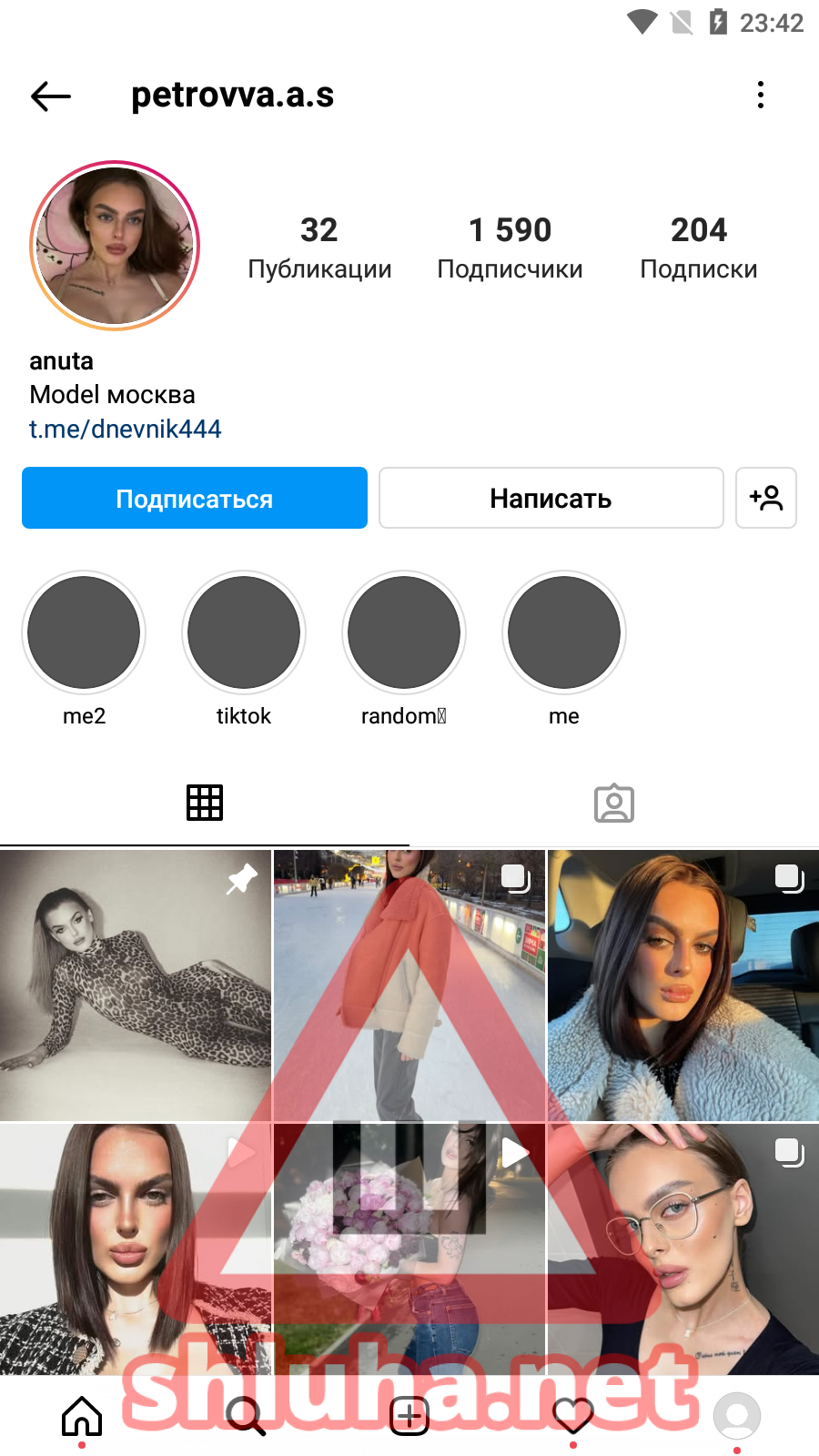Open the t.me/dnevnik444 link
The height and width of the screenshot is (1456, 819).
[126, 429]
